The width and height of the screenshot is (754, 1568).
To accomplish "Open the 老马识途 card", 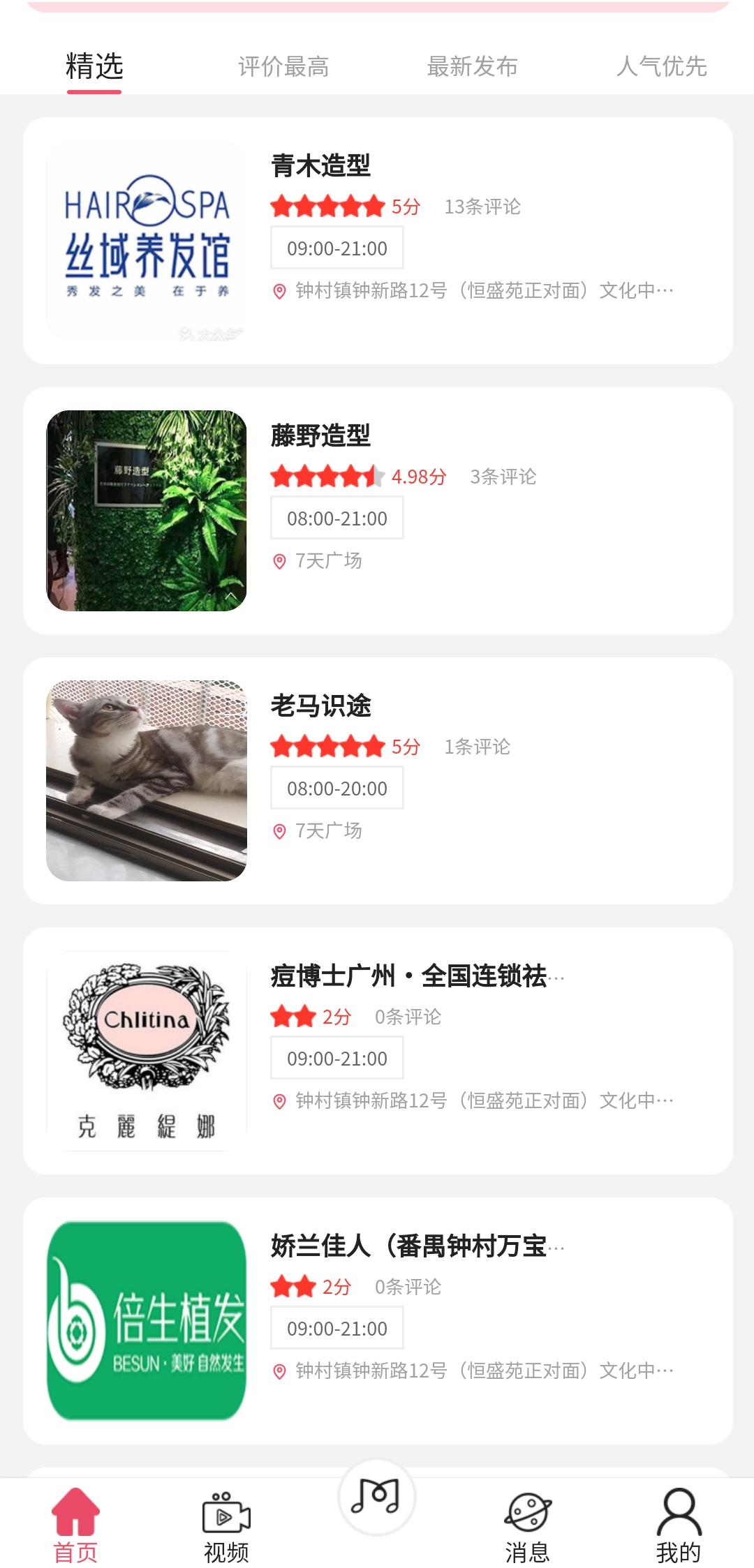I will 377,781.
